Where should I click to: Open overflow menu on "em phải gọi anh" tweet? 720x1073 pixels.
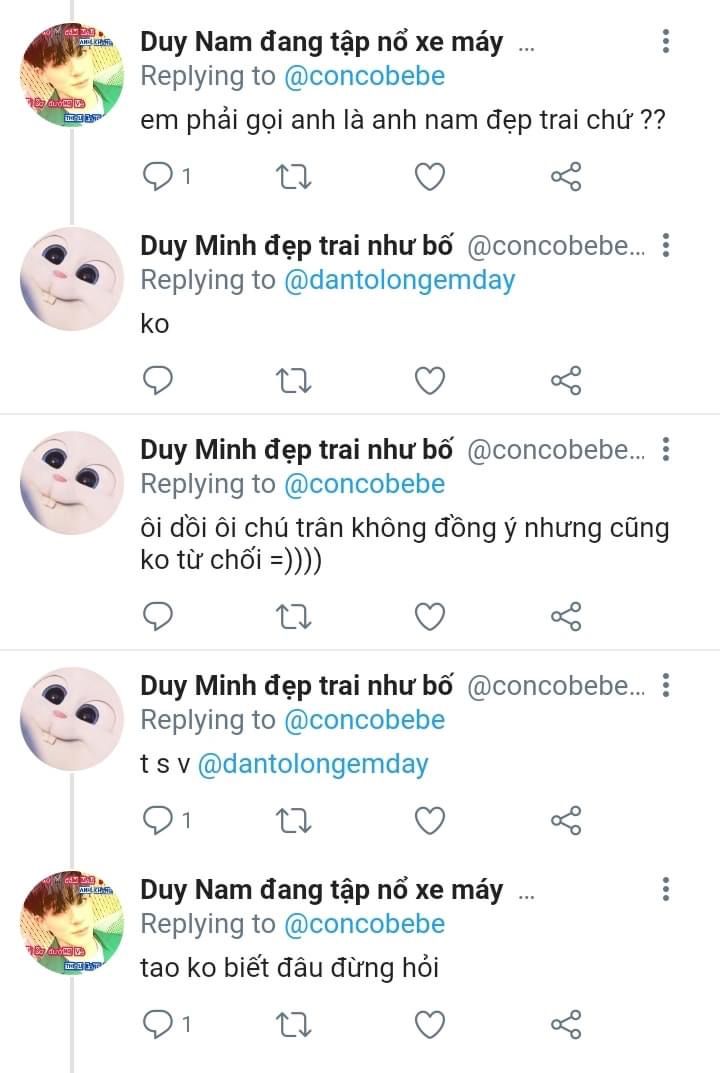[666, 42]
